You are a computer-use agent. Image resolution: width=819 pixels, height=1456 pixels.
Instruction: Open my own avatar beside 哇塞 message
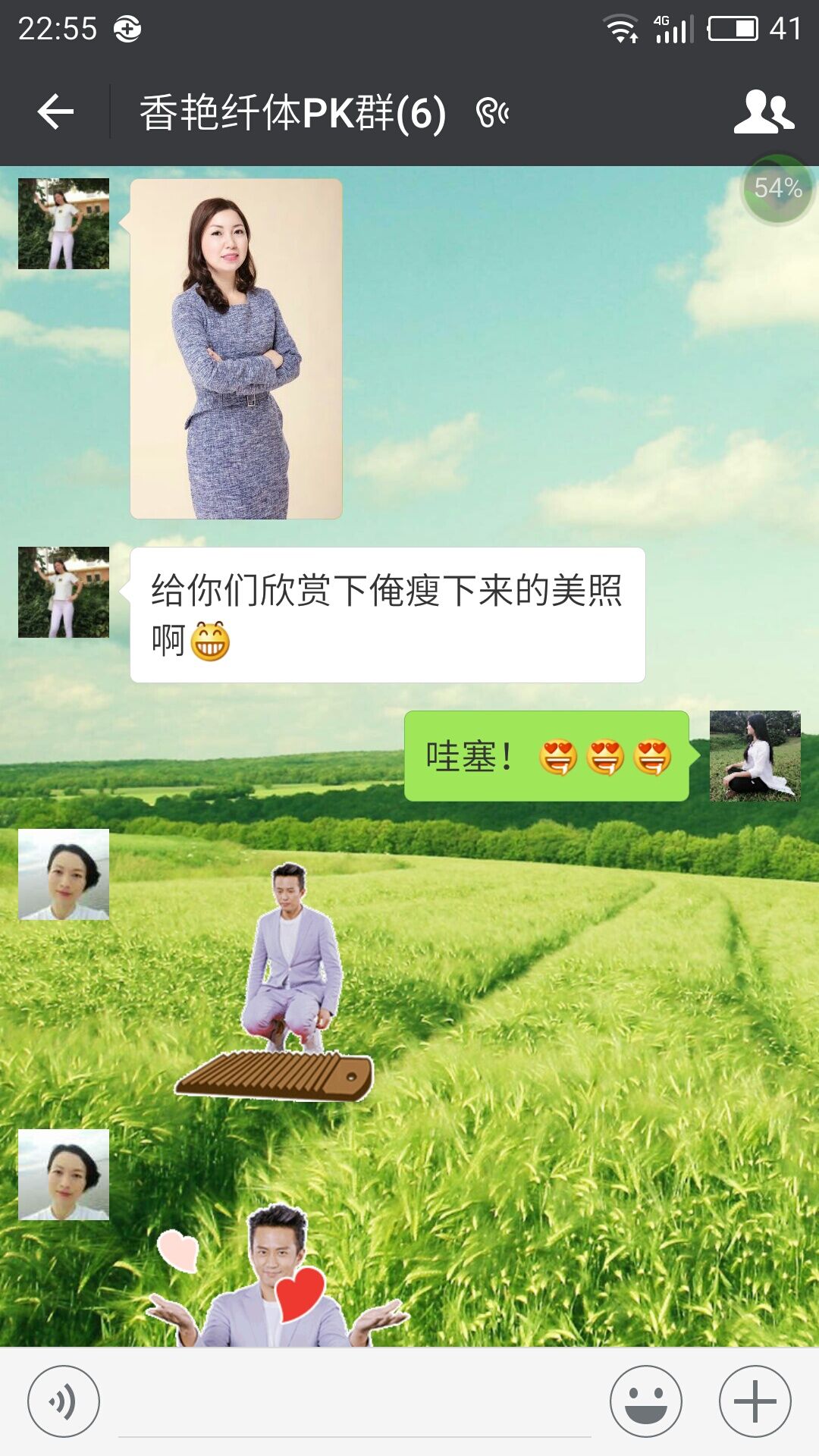[755, 756]
